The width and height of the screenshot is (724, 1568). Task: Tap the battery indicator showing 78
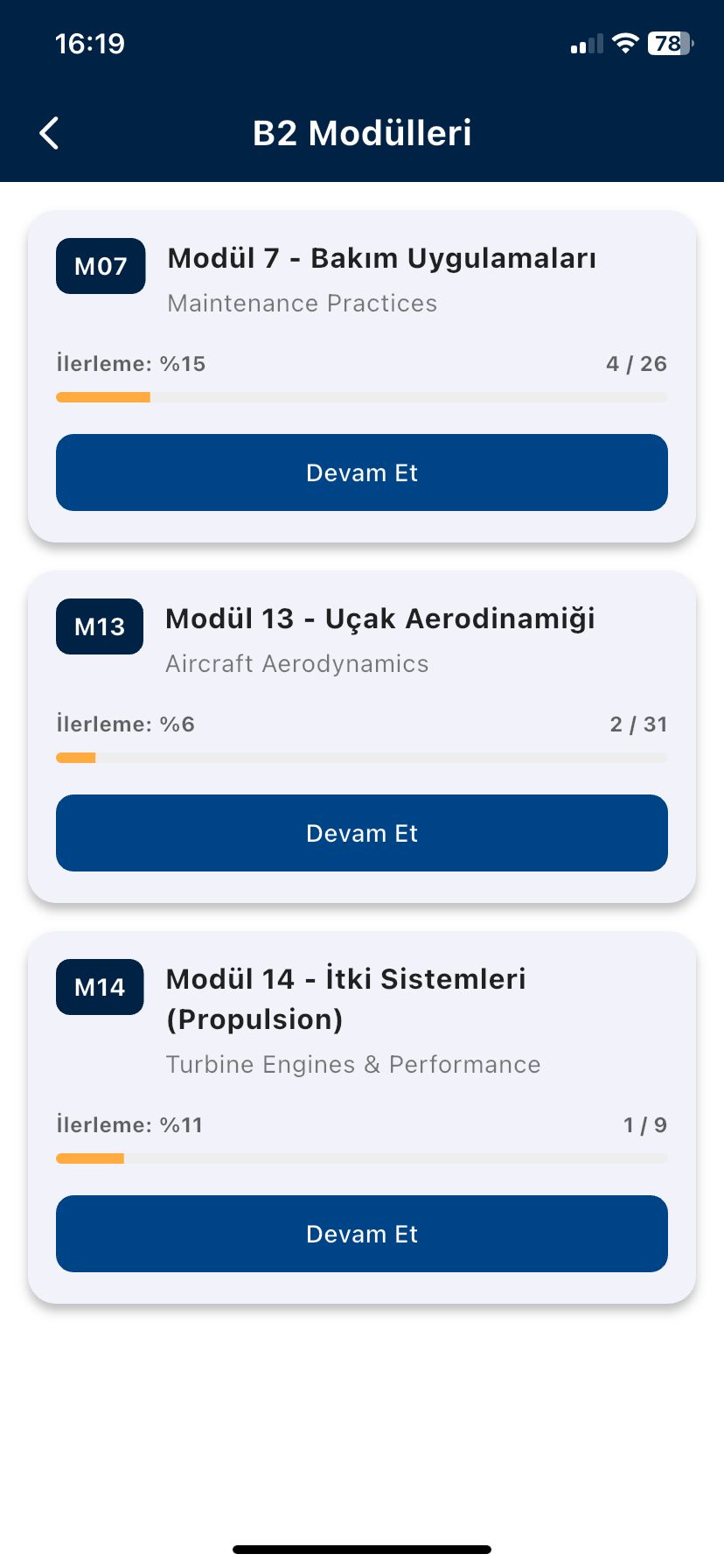pyautogui.click(x=668, y=42)
